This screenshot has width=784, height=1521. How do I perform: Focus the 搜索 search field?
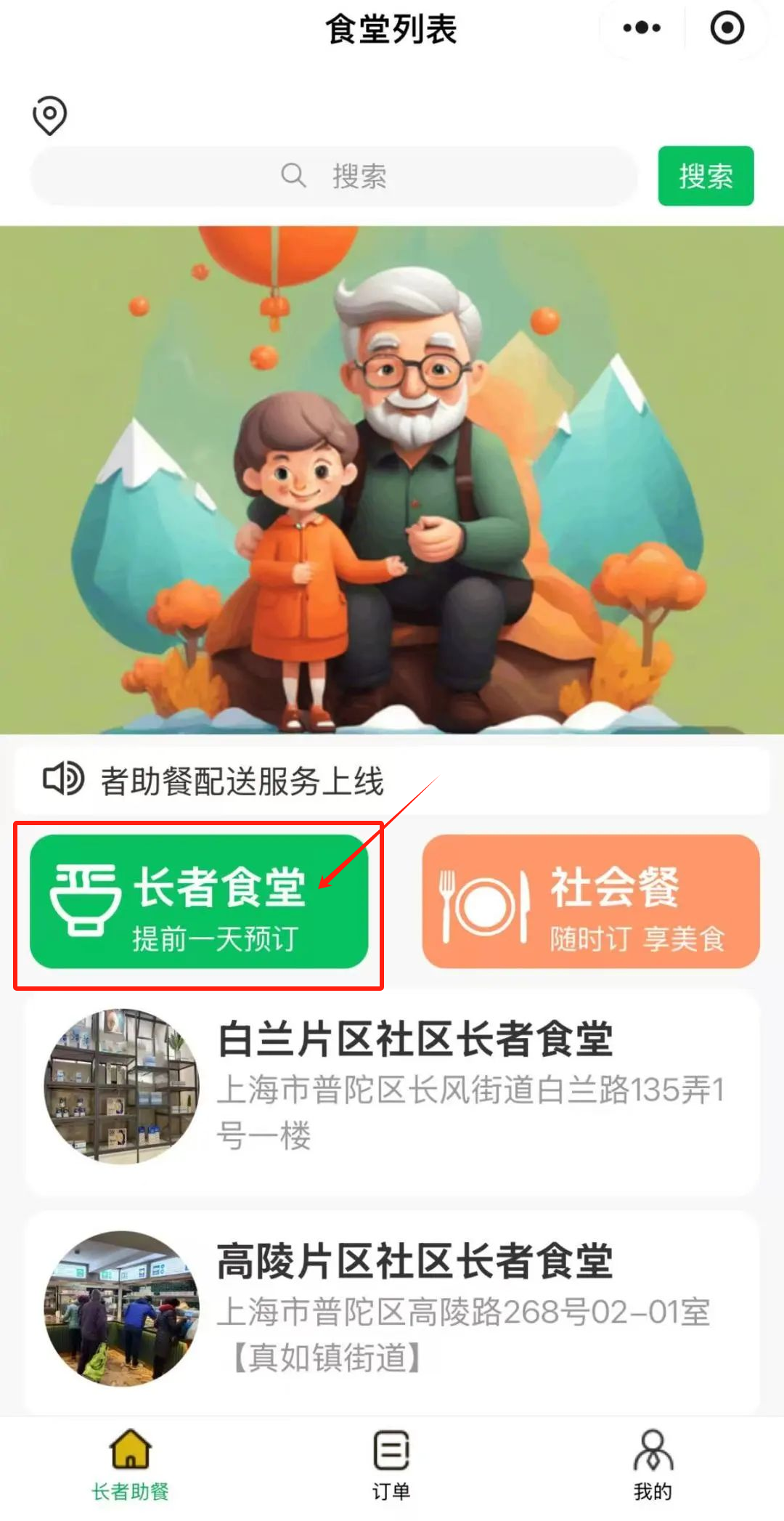point(334,177)
